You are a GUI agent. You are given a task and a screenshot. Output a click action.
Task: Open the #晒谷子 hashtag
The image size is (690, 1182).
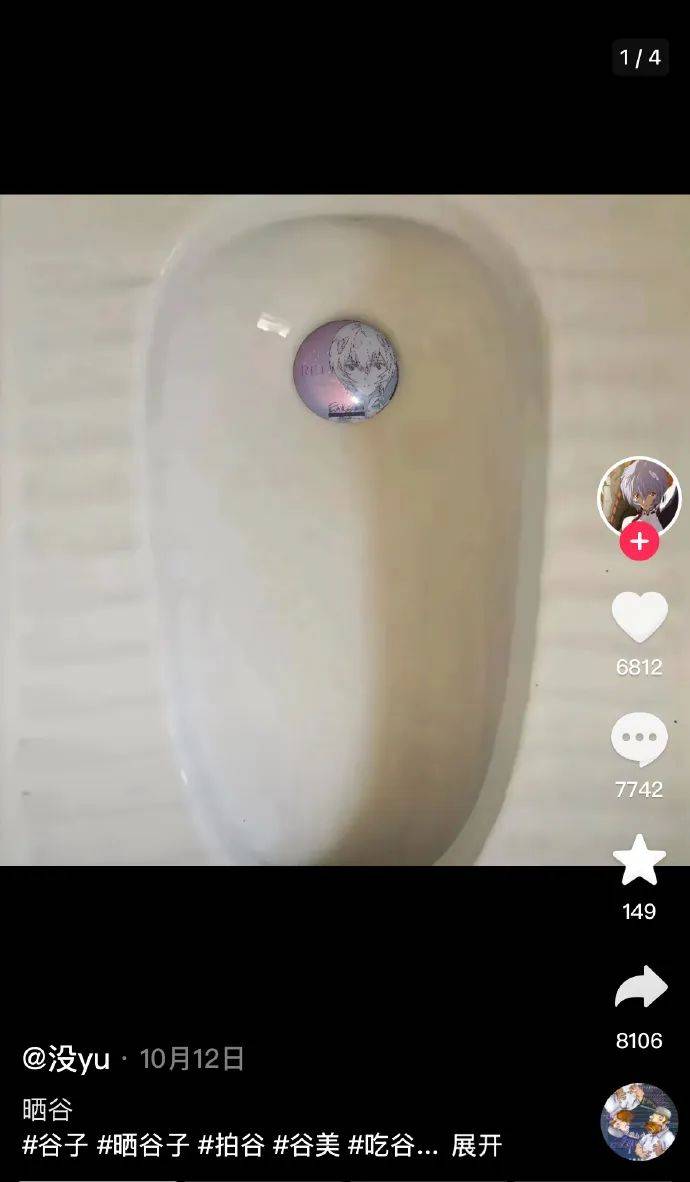click(143, 1145)
